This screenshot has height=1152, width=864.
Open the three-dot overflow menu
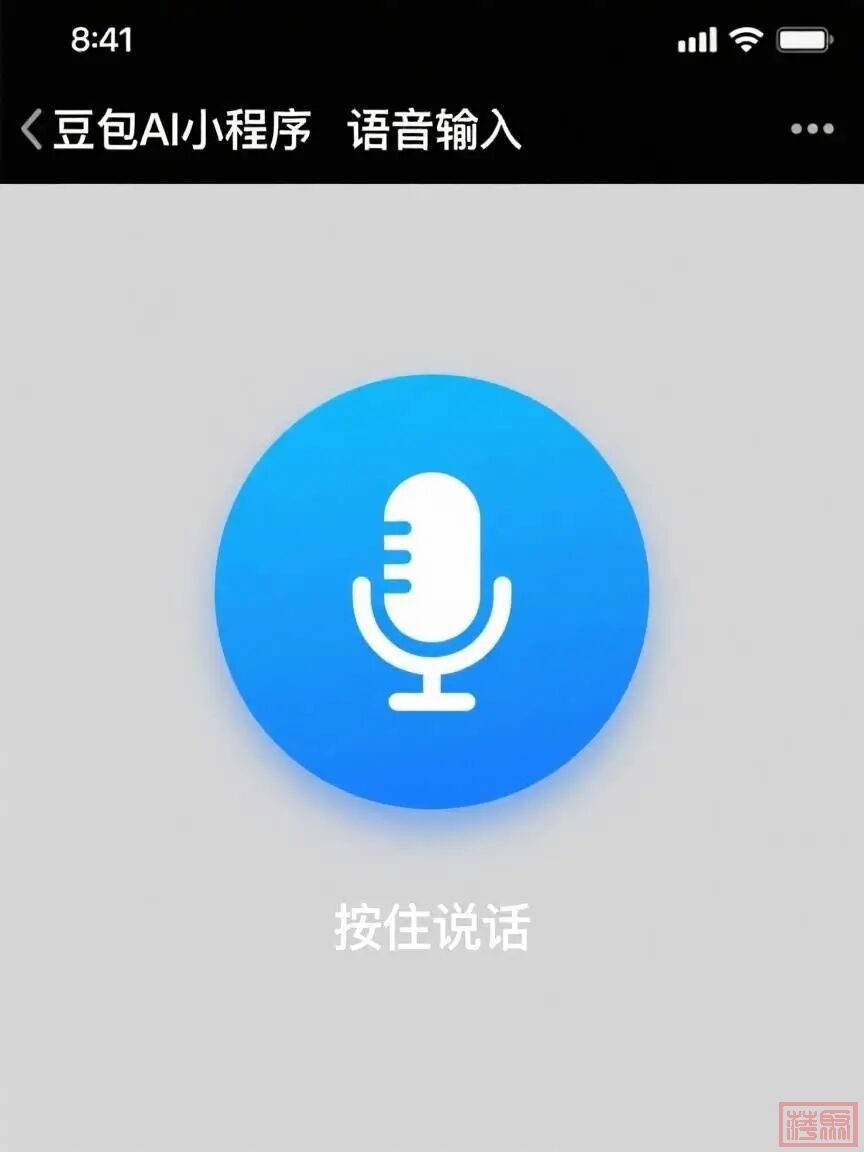pyautogui.click(x=811, y=129)
